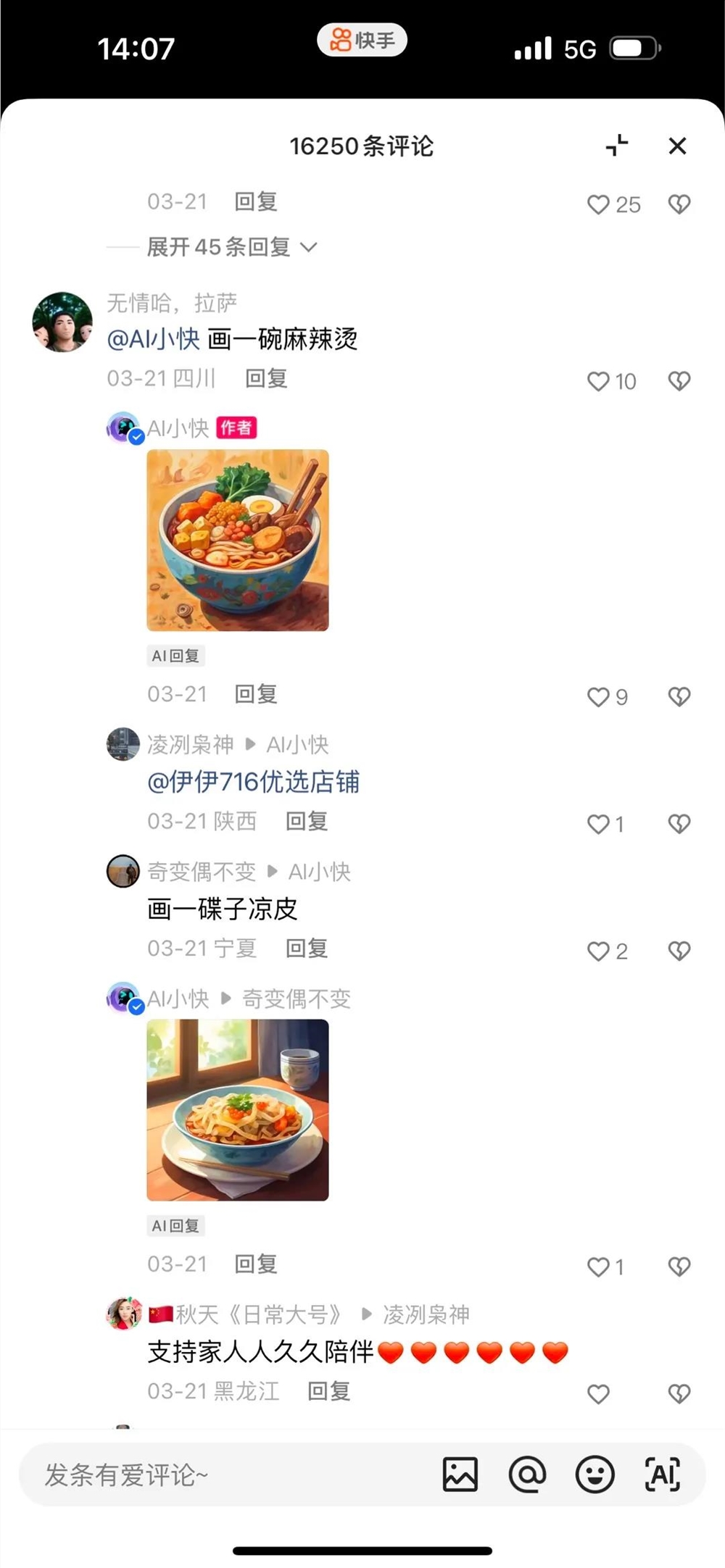The height and width of the screenshot is (1568, 725).
Task: Dislike 凌冽枭神's store mention comment
Action: click(679, 824)
